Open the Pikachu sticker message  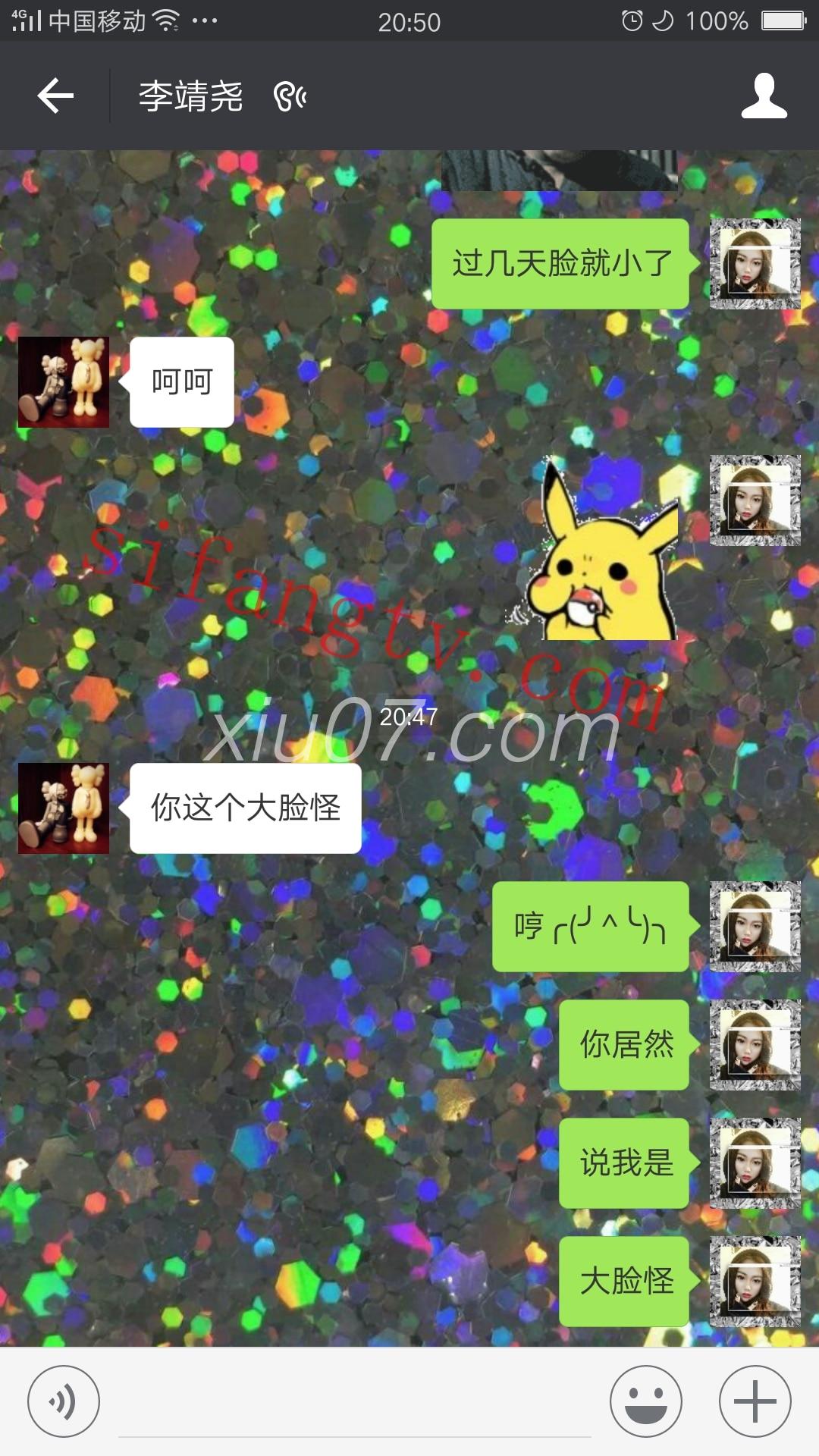(601, 548)
